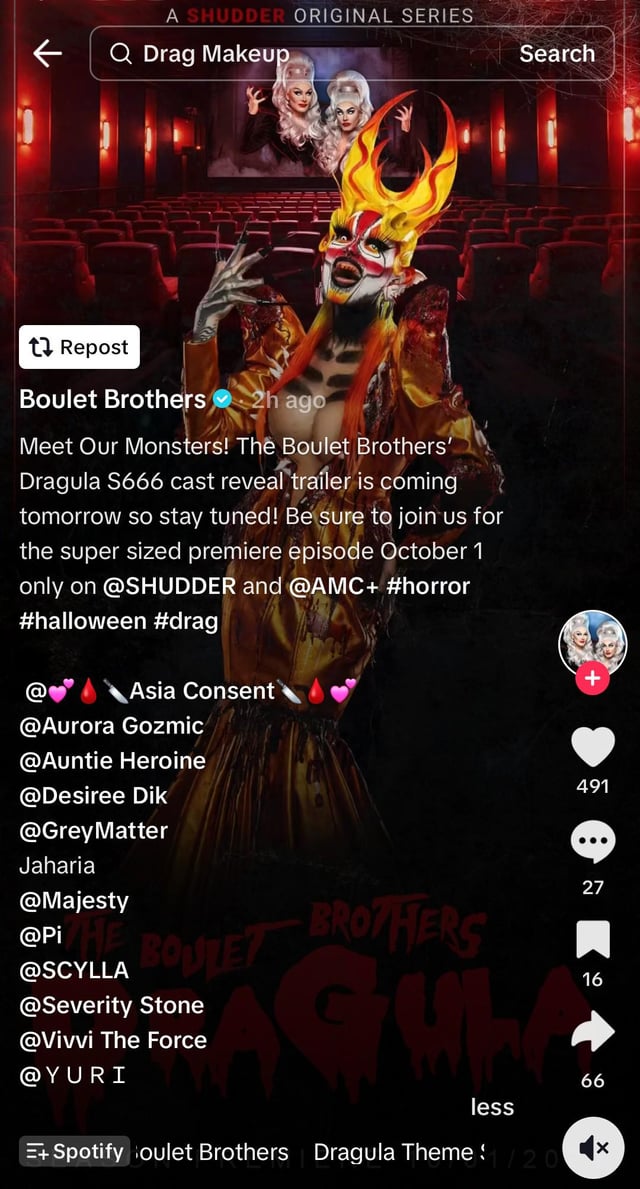
Task: Go back with the arrow icon
Action: [x=47, y=53]
